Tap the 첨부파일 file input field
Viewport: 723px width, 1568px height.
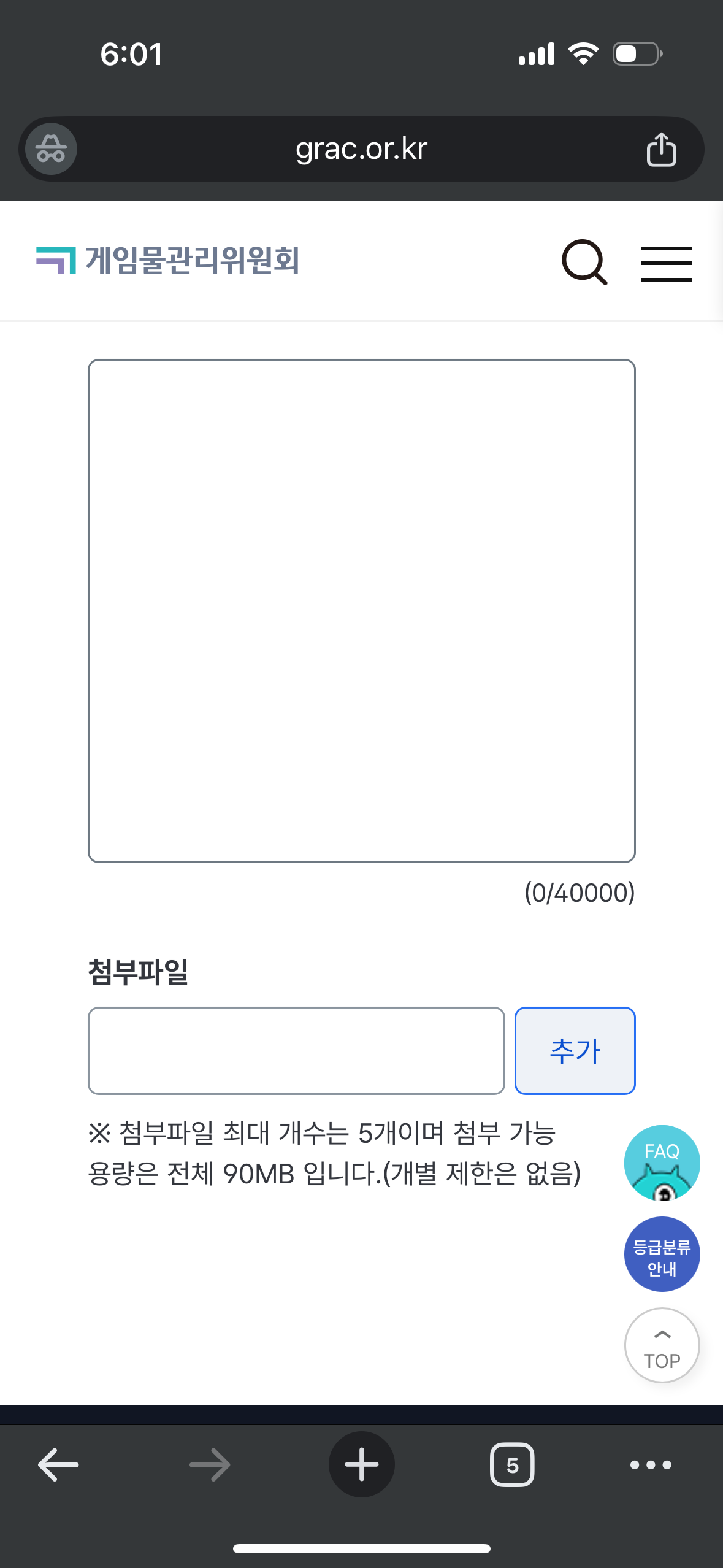pyautogui.click(x=296, y=1050)
